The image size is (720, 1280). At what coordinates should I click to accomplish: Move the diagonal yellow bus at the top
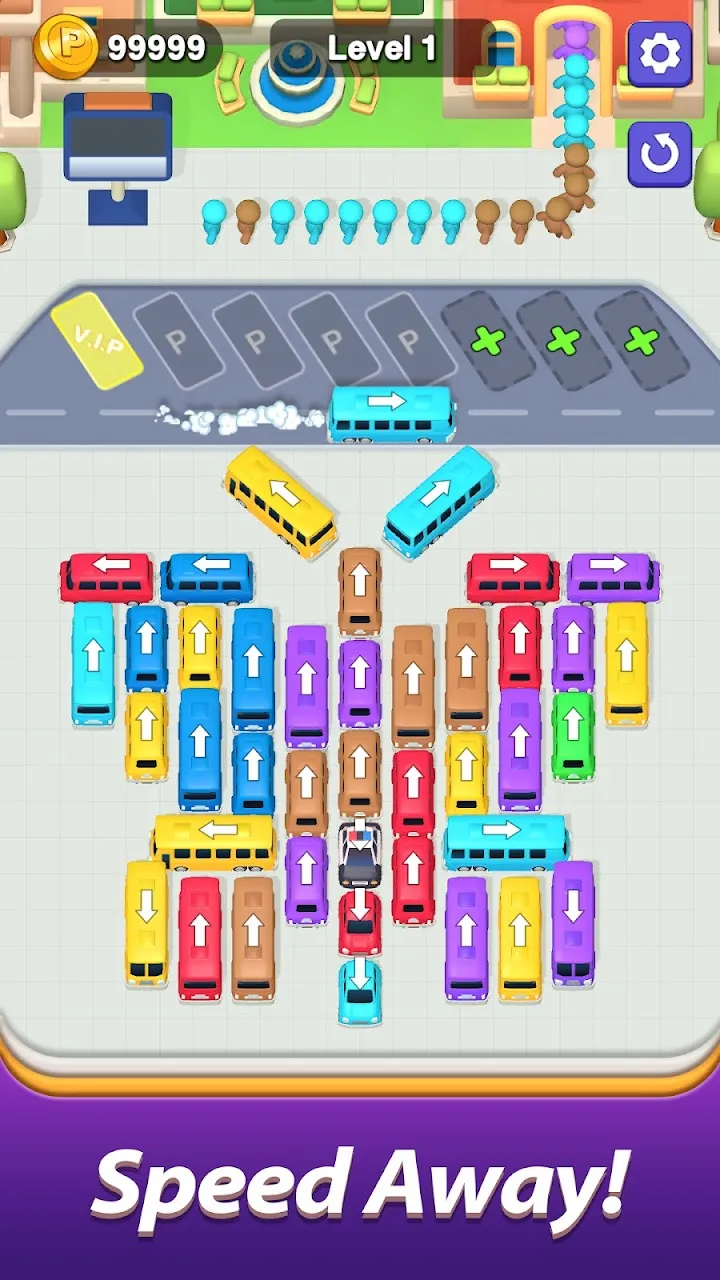[x=280, y=500]
